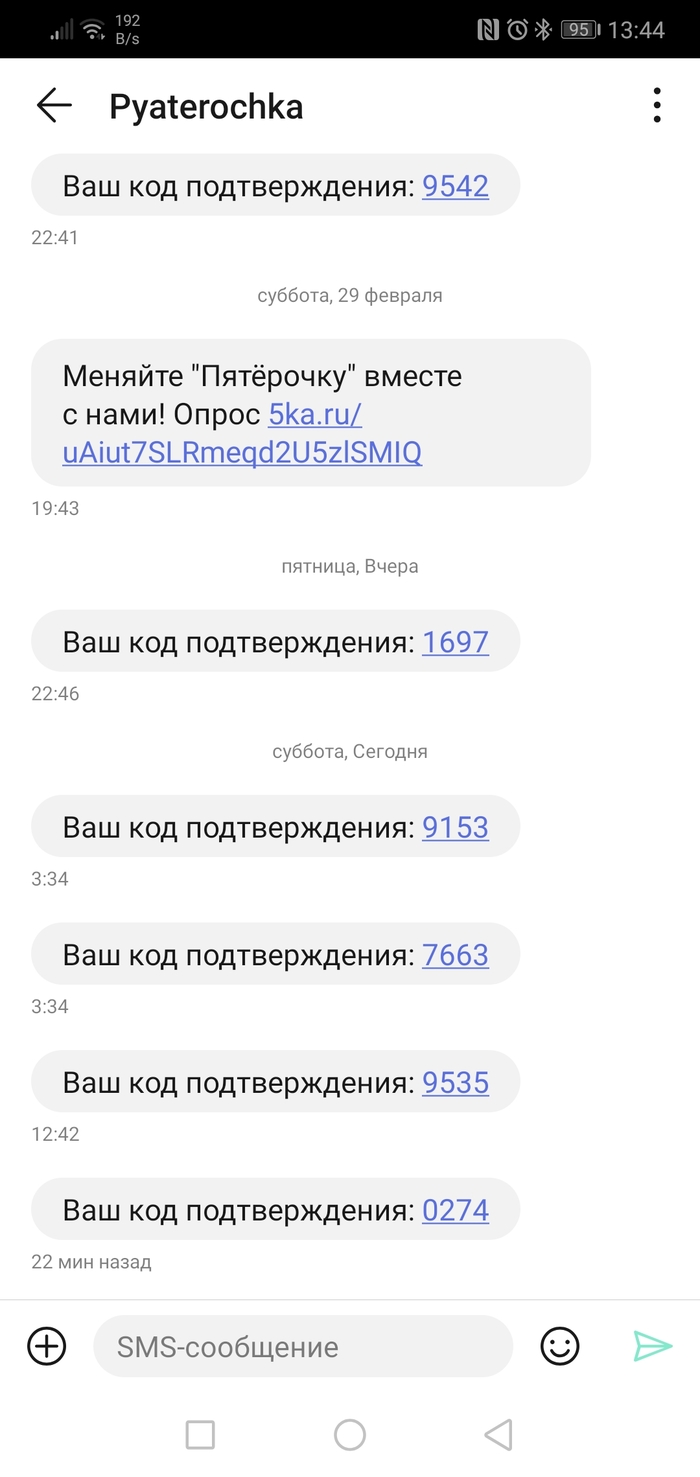Tap the confirmation code 1697
Image resolution: width=700 pixels, height=1477 pixels.
click(455, 641)
